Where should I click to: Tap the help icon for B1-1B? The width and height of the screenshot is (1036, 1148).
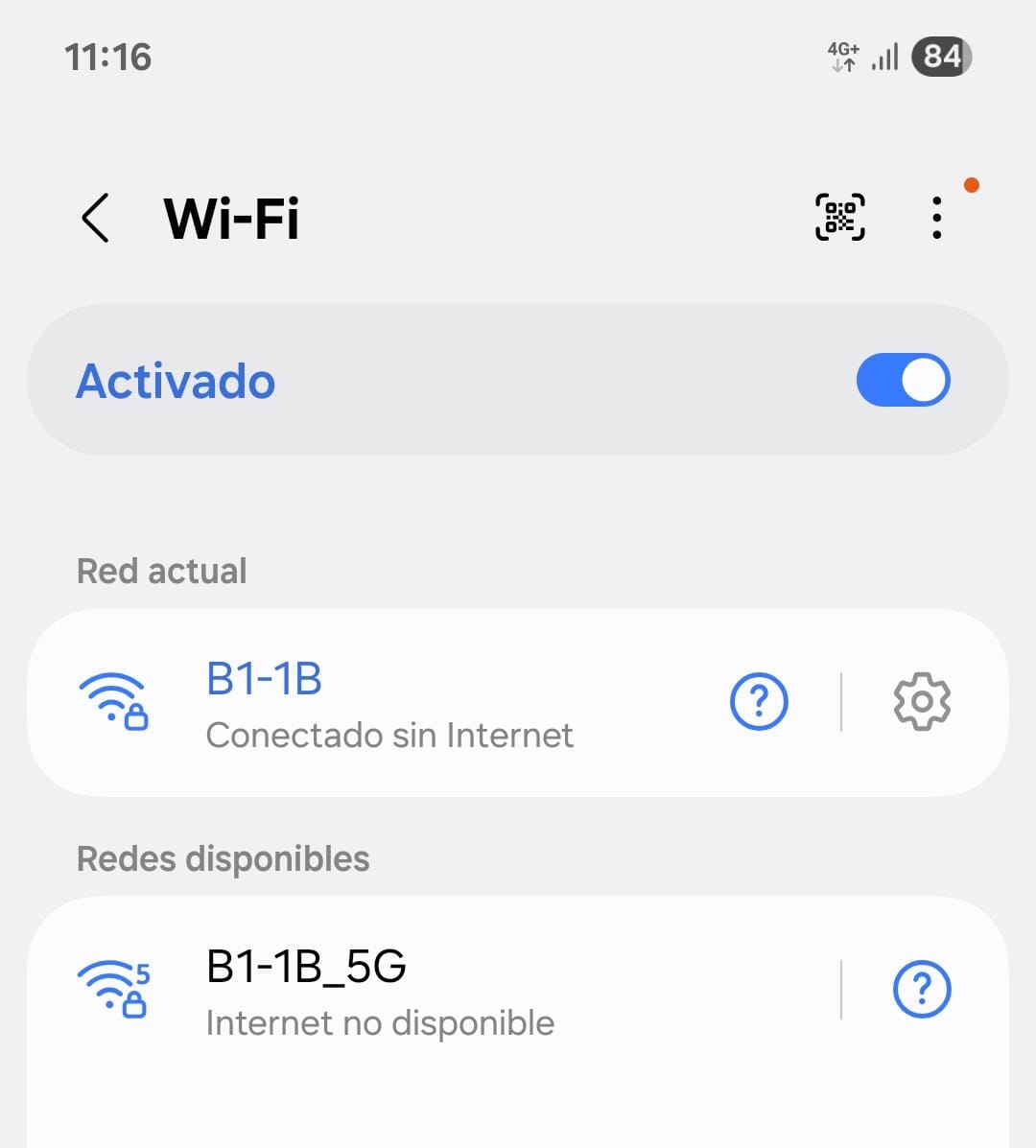(x=759, y=702)
